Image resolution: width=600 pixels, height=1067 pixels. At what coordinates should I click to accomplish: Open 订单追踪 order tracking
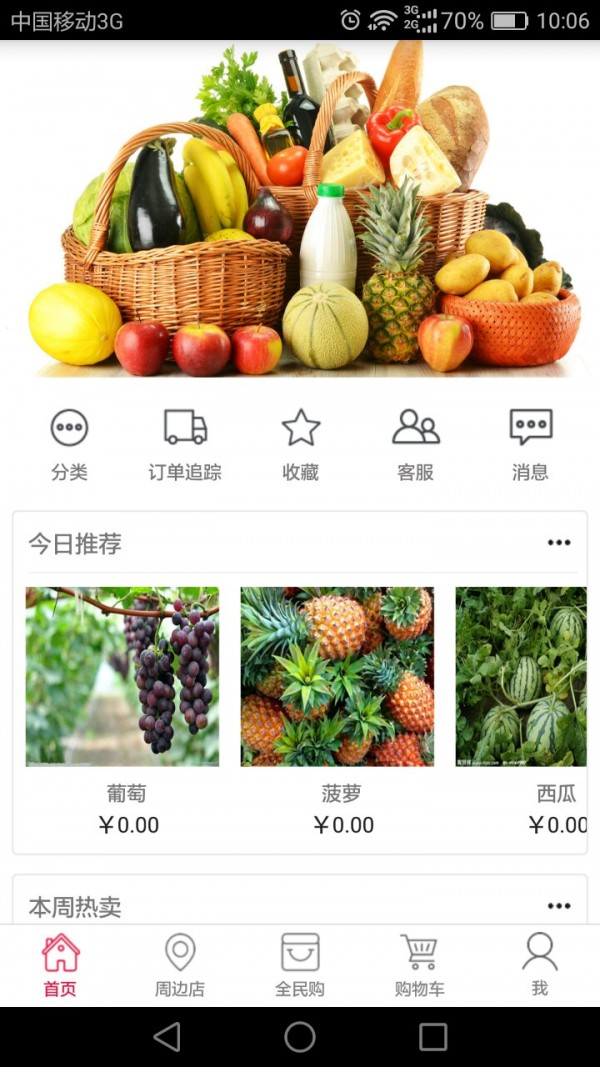point(185,444)
